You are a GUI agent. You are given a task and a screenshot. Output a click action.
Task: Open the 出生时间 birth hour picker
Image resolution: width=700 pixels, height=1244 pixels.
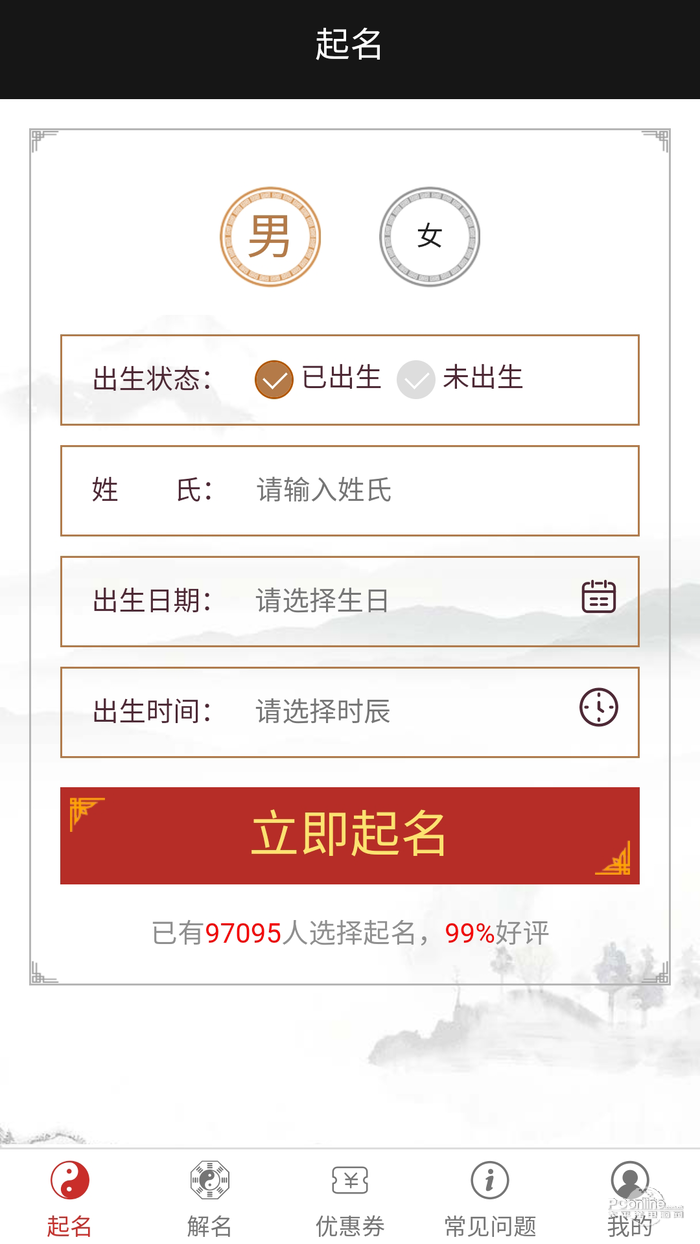(420, 711)
